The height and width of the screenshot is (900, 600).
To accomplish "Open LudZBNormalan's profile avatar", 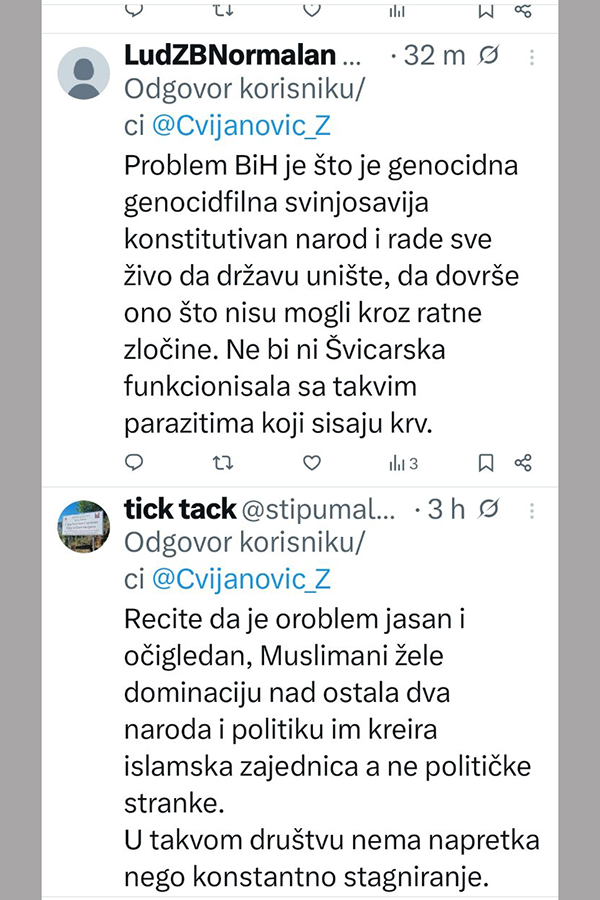I will point(84,73).
